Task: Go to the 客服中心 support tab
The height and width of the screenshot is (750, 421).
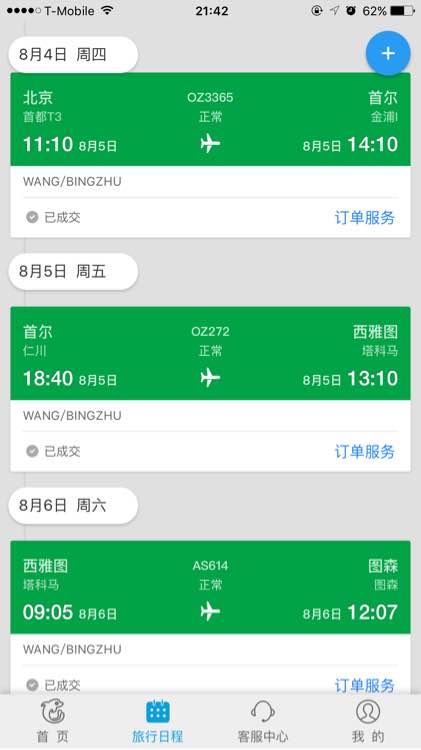Action: point(263,721)
